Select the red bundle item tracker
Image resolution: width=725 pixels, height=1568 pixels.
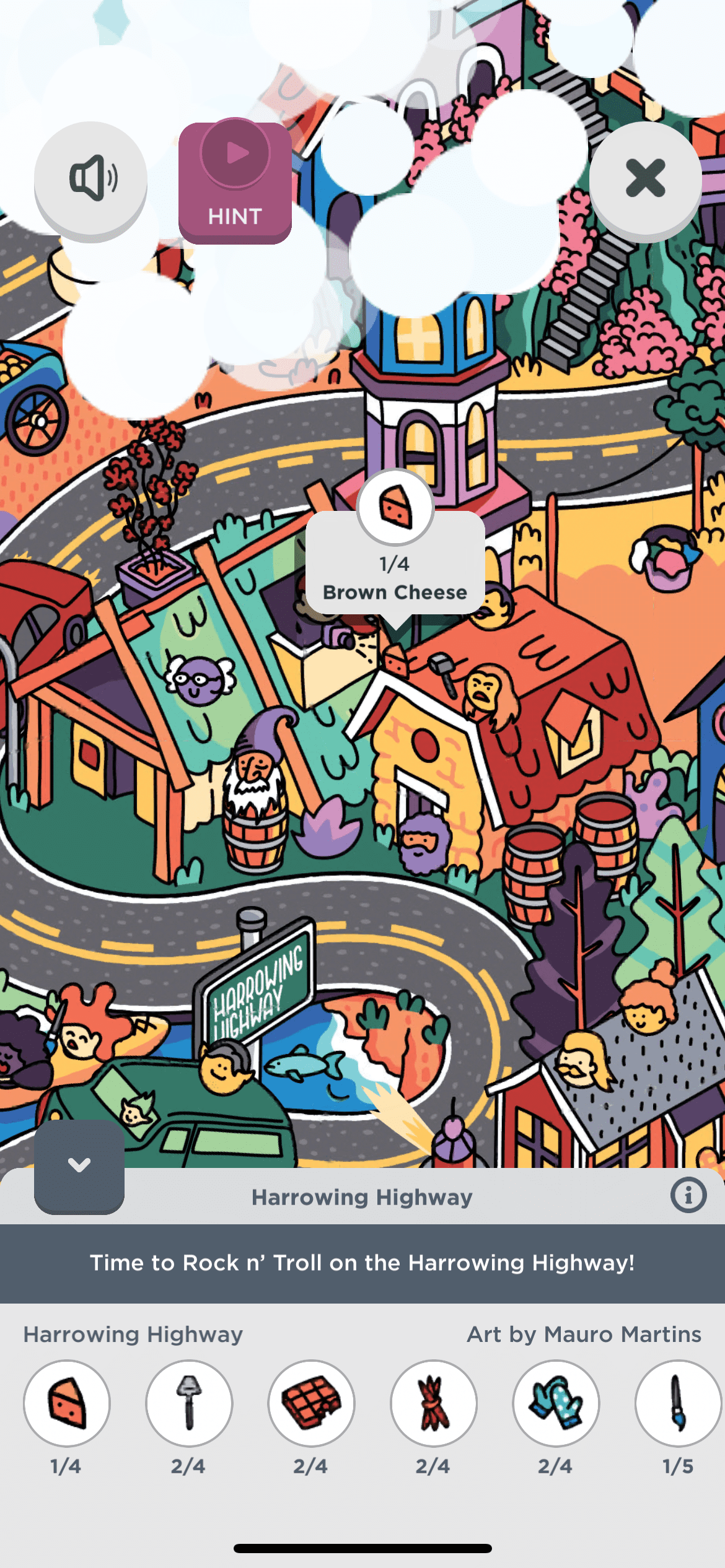(x=433, y=1403)
